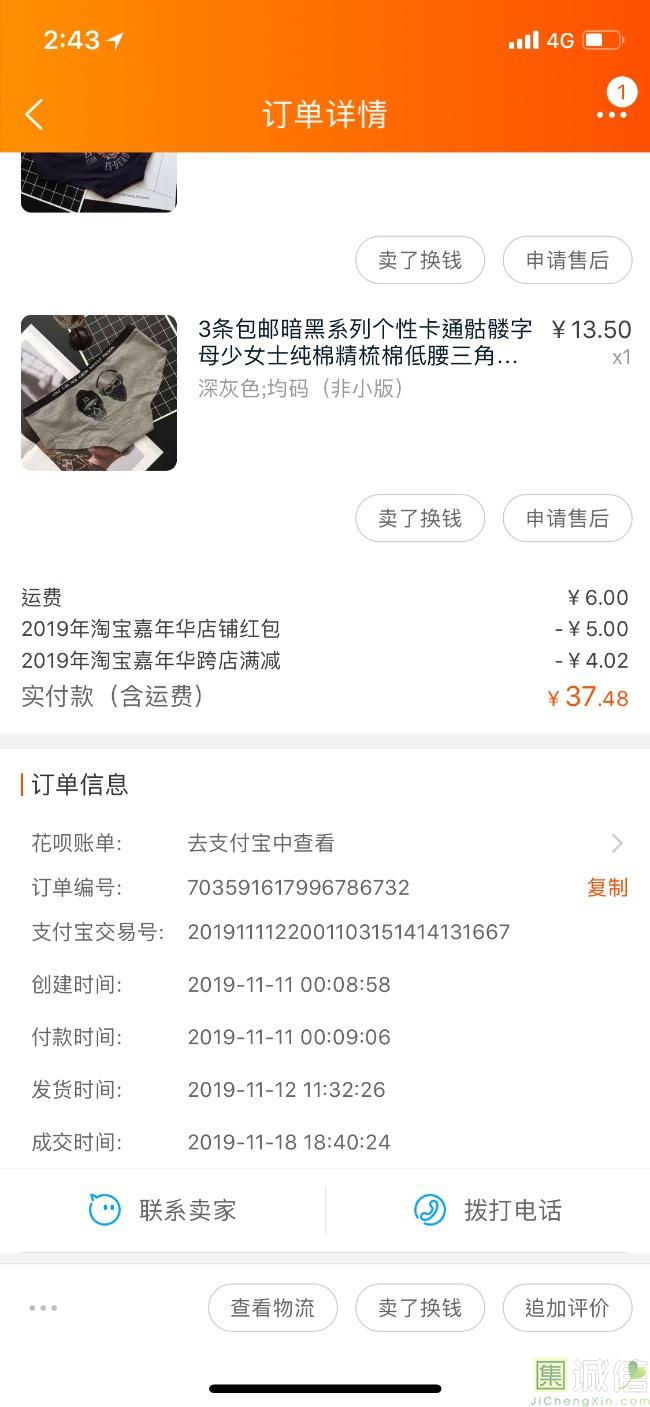Open more options in the bottom action bar
Image resolution: width=650 pixels, height=1407 pixels.
click(x=43, y=1307)
